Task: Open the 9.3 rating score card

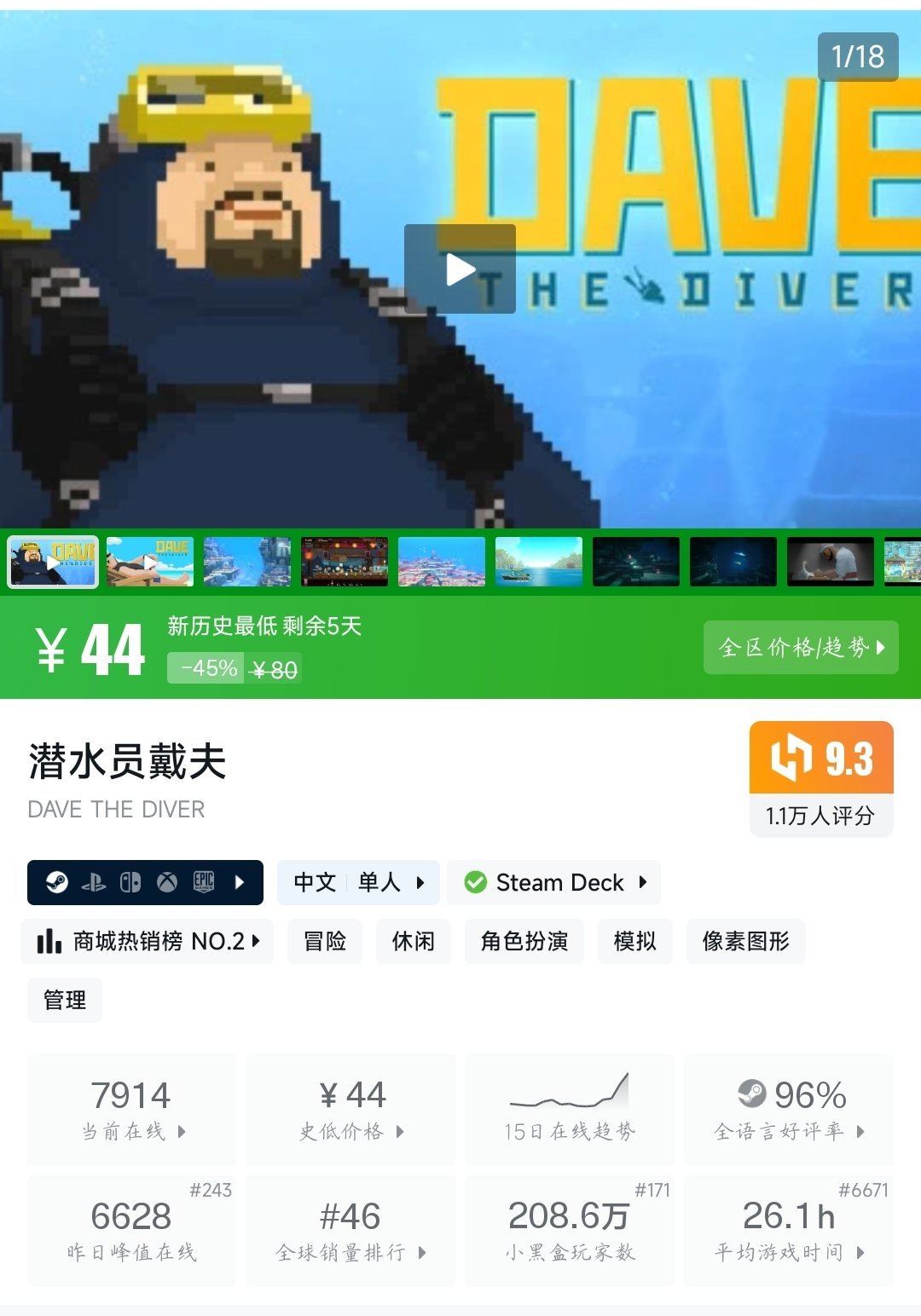Action: (x=820, y=778)
